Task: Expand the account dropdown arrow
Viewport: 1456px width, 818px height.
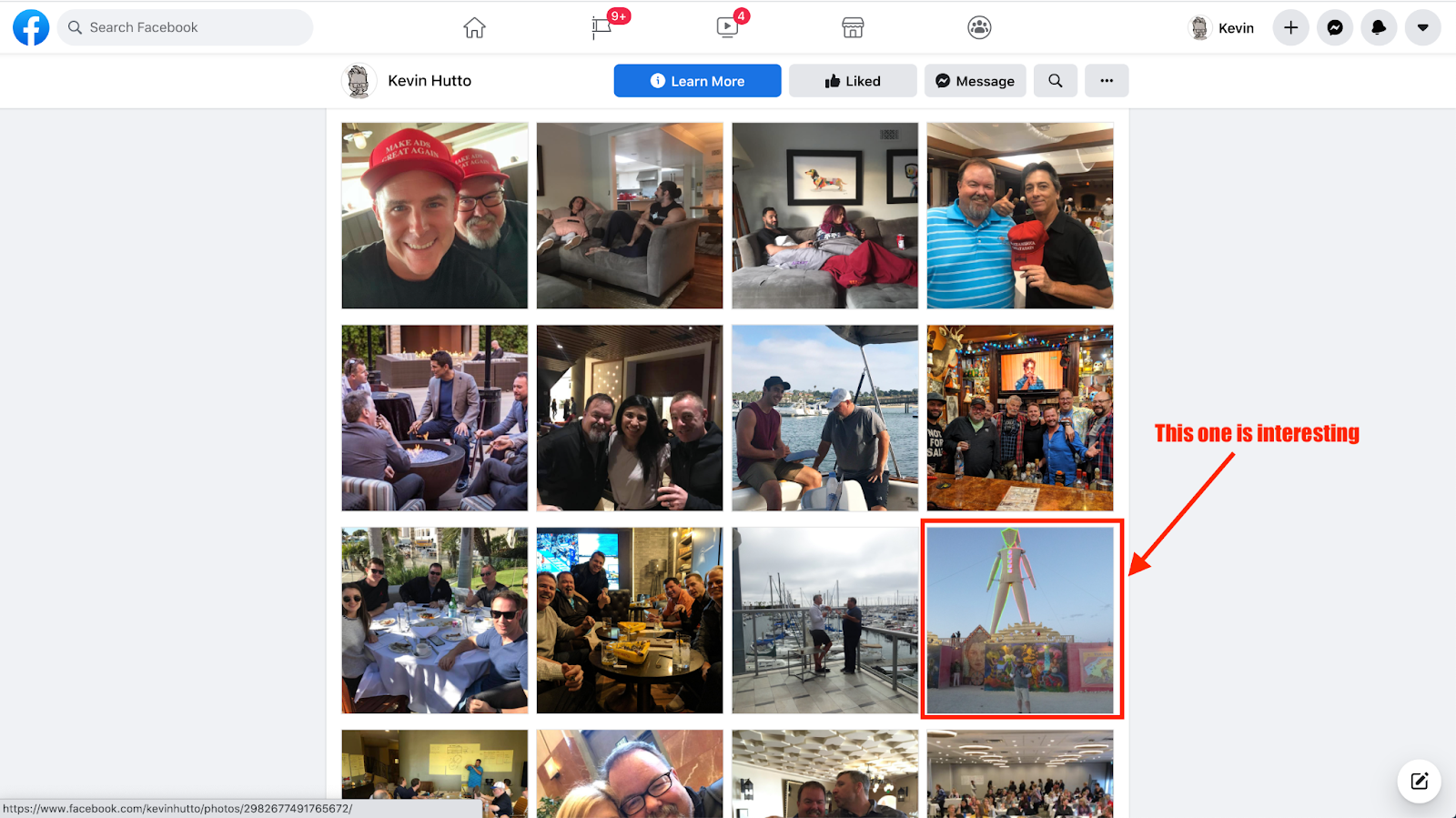Action: point(1422,27)
